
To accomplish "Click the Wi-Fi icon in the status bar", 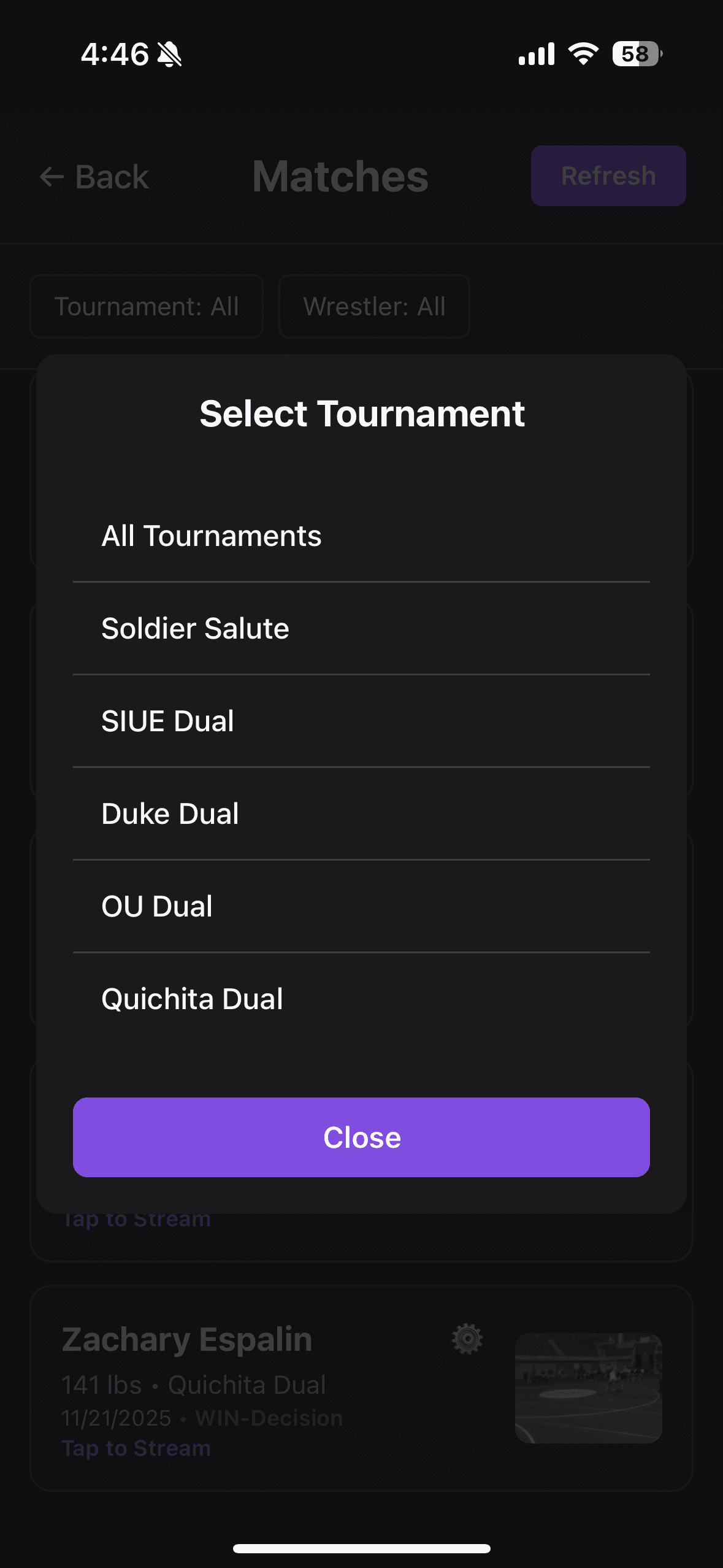I will [x=581, y=54].
